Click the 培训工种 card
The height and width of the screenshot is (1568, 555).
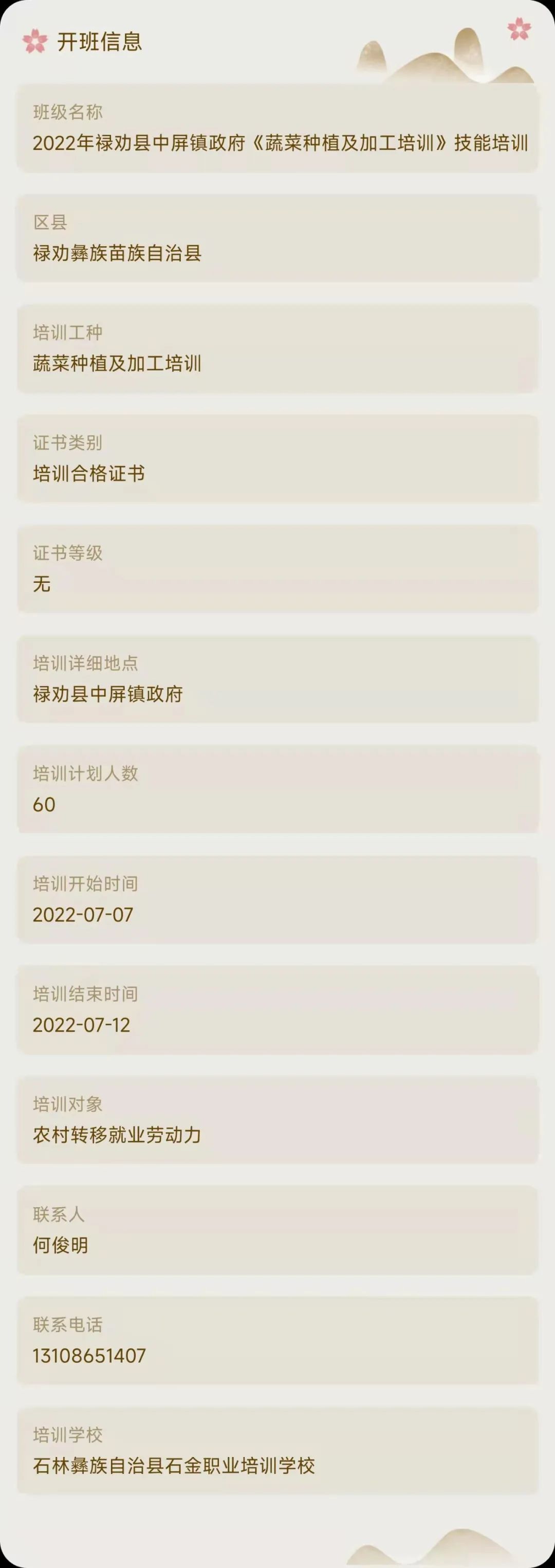(x=277, y=350)
